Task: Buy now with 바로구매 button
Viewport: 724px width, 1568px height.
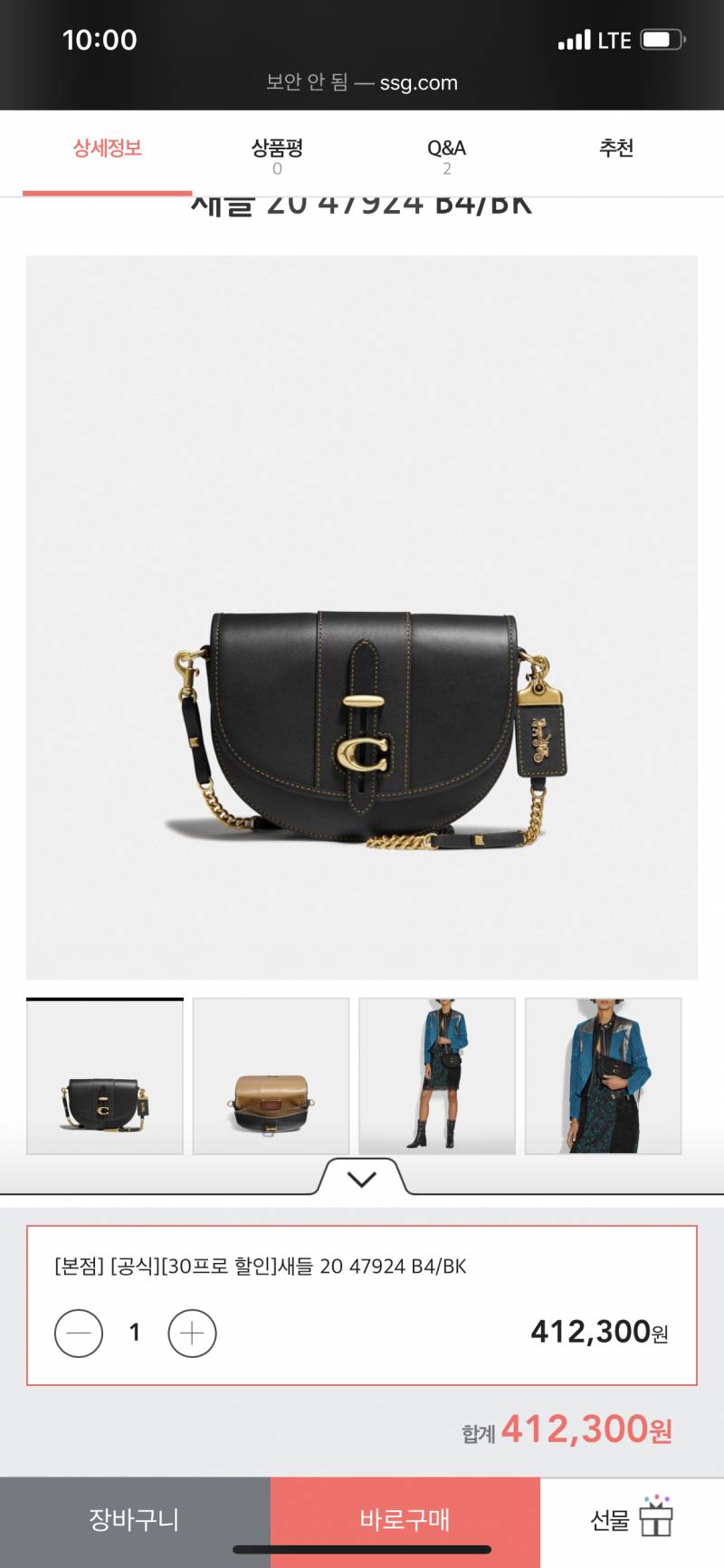Action: 405,1519
